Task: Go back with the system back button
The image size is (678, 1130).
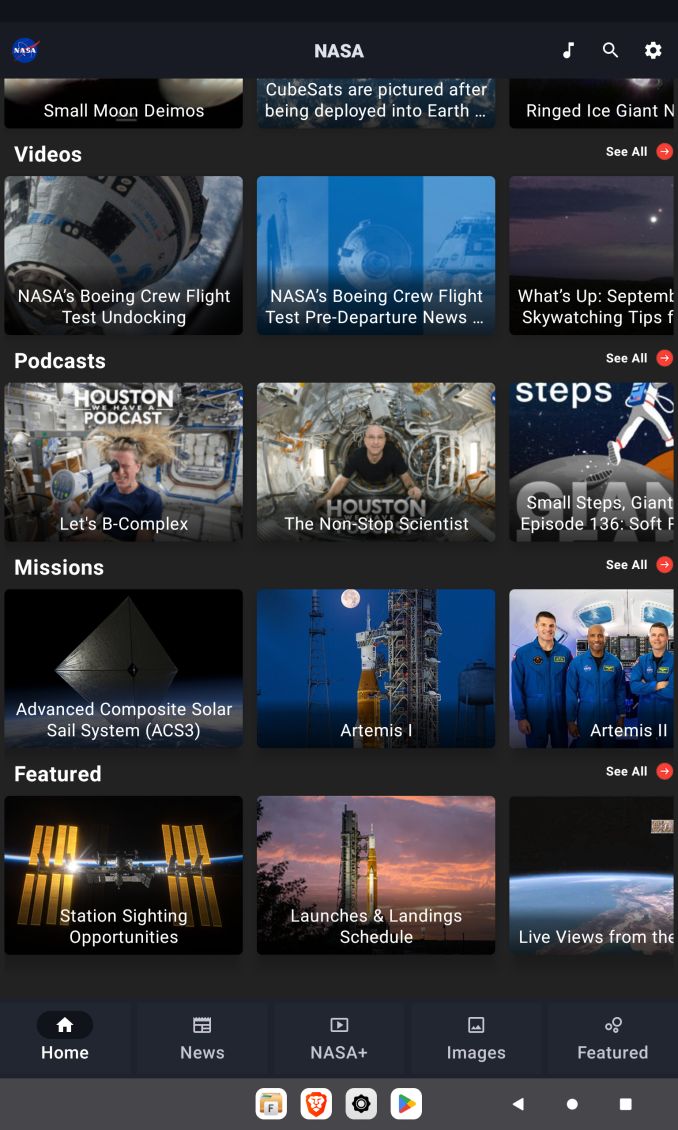Action: (x=518, y=1104)
